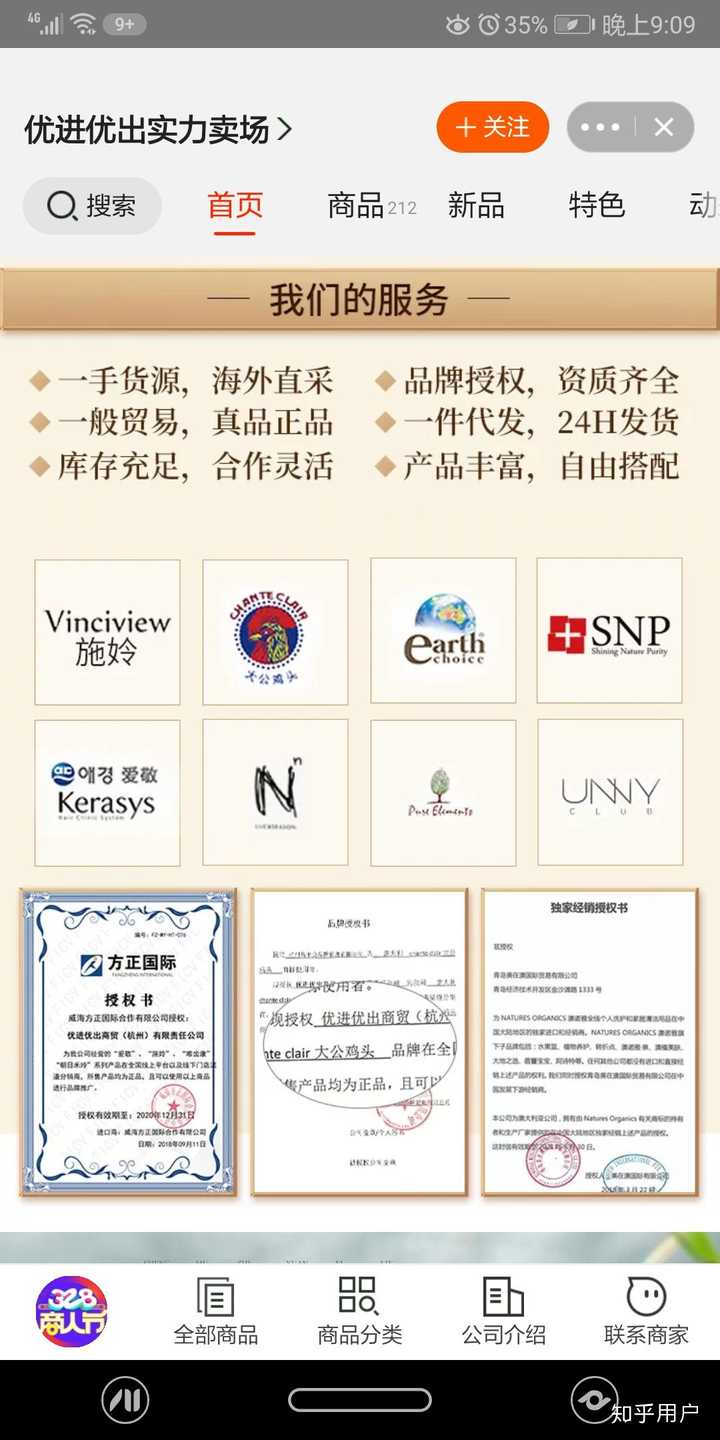720x1440 pixels.
Task: Switch to the 新品 tab
Action: point(476,206)
